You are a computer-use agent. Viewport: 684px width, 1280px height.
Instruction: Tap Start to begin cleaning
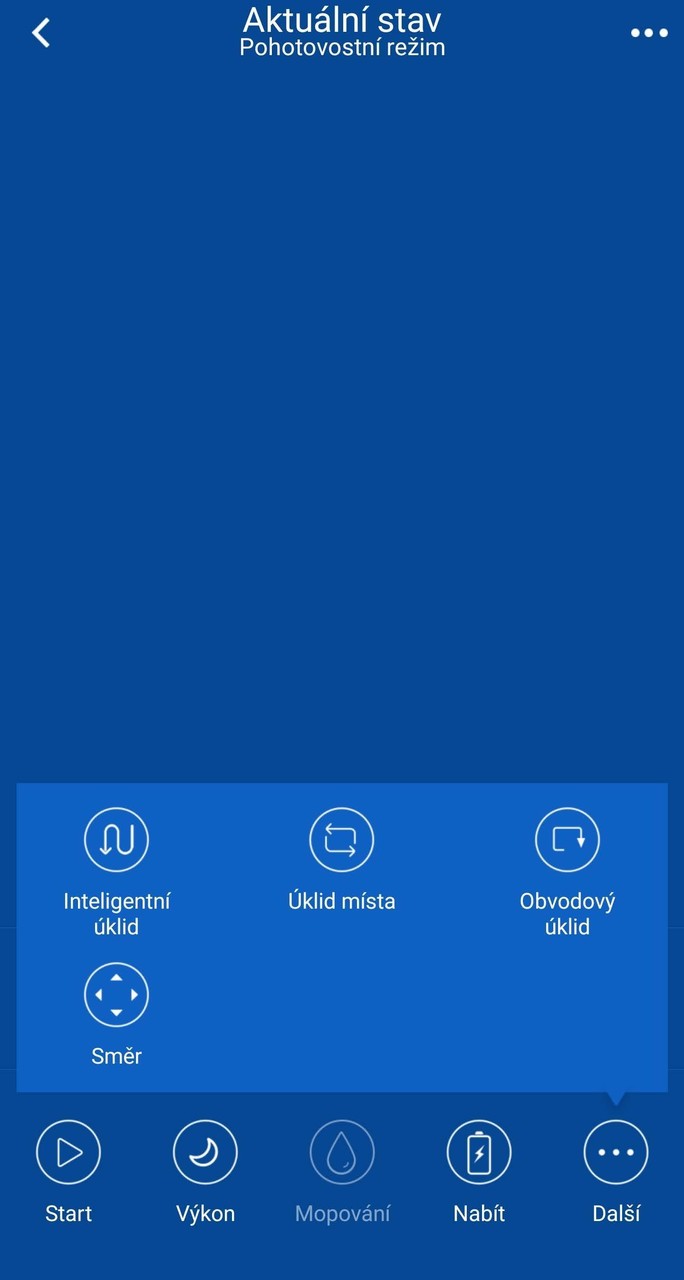[68, 1153]
